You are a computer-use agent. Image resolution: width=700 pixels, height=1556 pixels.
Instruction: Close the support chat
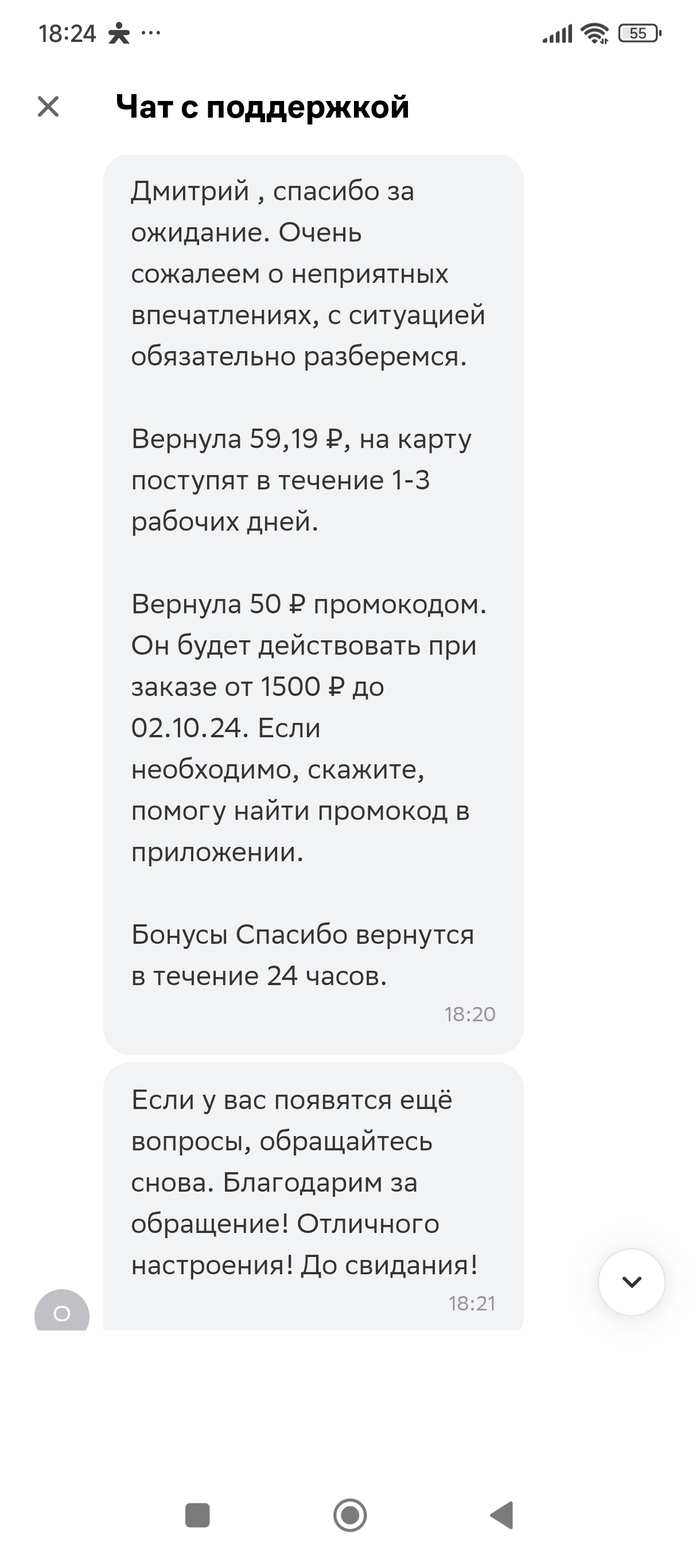[x=48, y=106]
